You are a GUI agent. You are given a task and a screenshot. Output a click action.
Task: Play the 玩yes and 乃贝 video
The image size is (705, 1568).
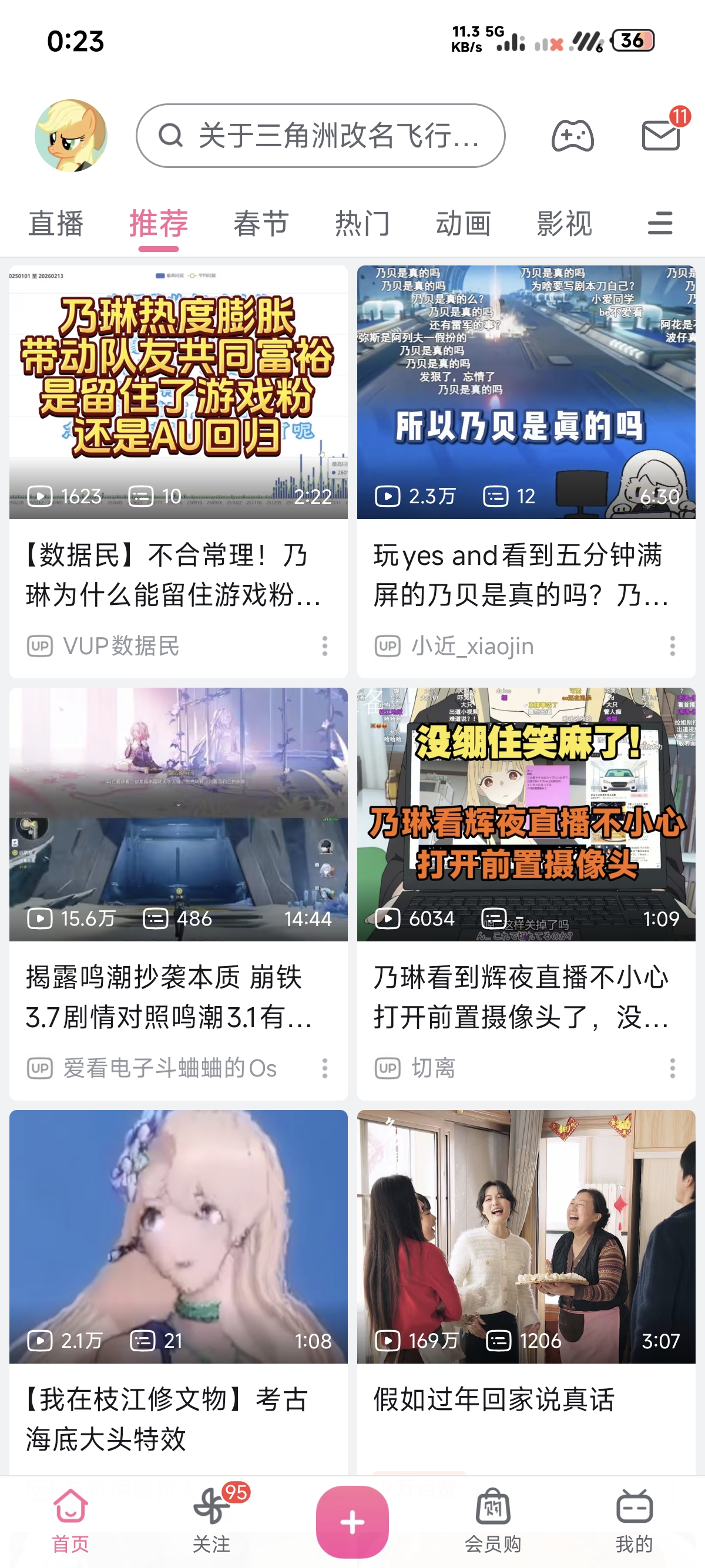526,393
